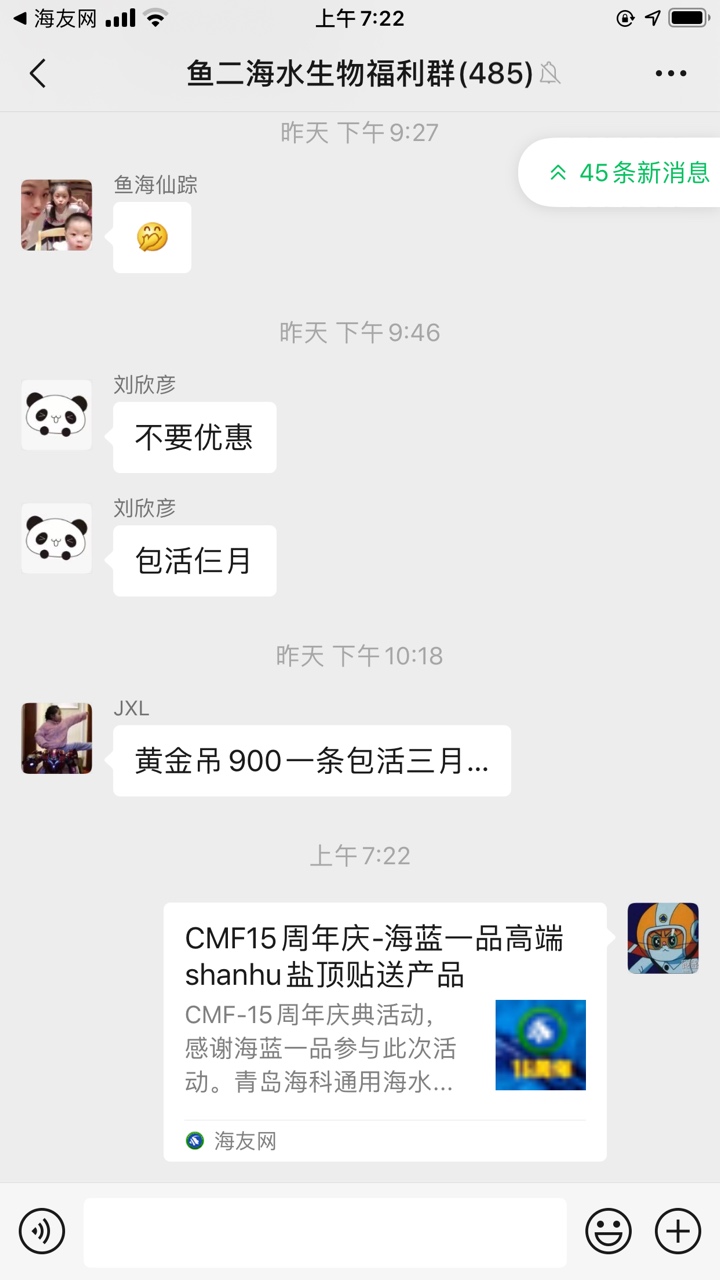This screenshot has height=1280, width=720.
Task: Open the plus attachments menu
Action: pos(678,1230)
